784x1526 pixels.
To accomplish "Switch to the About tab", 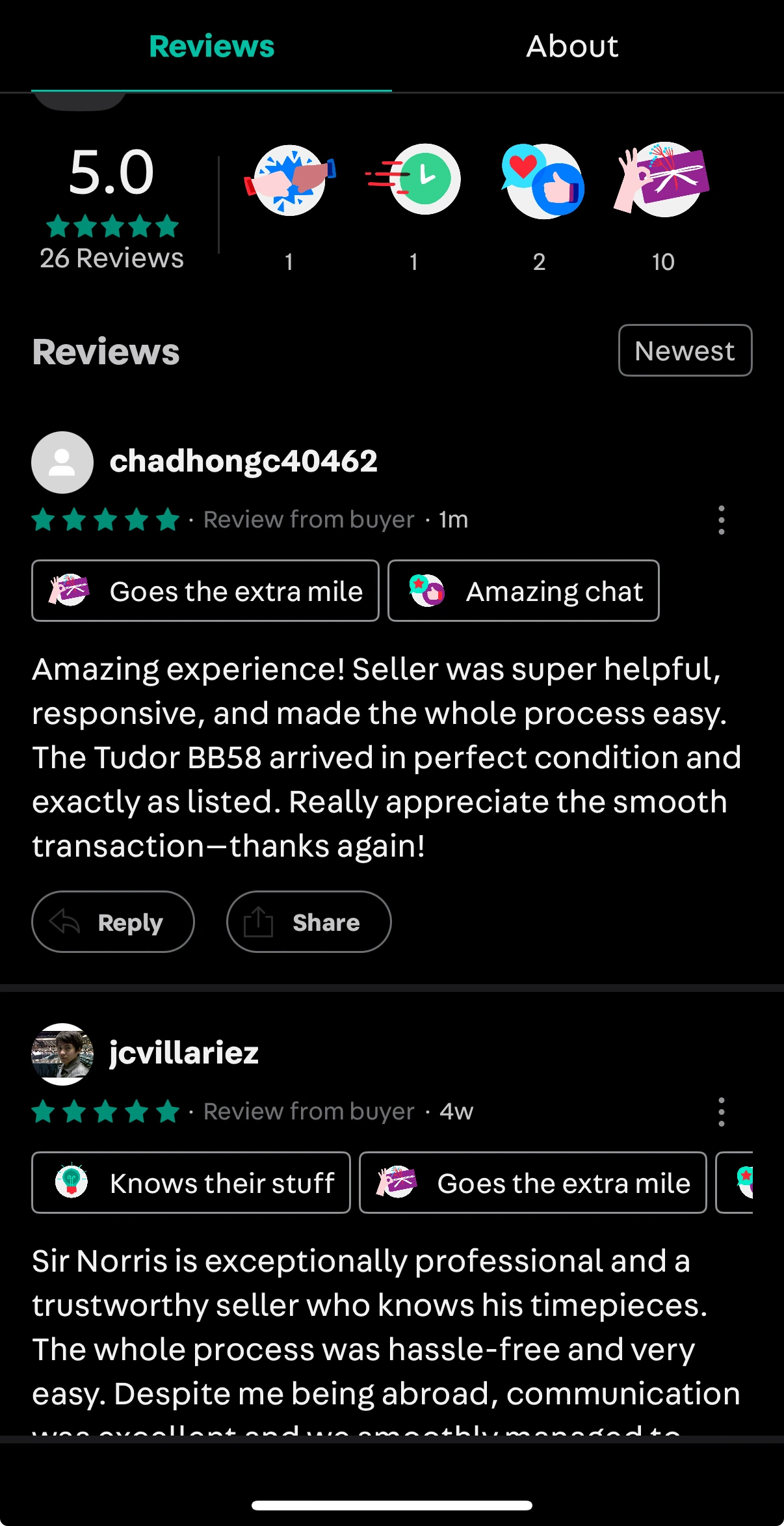I will [572, 47].
